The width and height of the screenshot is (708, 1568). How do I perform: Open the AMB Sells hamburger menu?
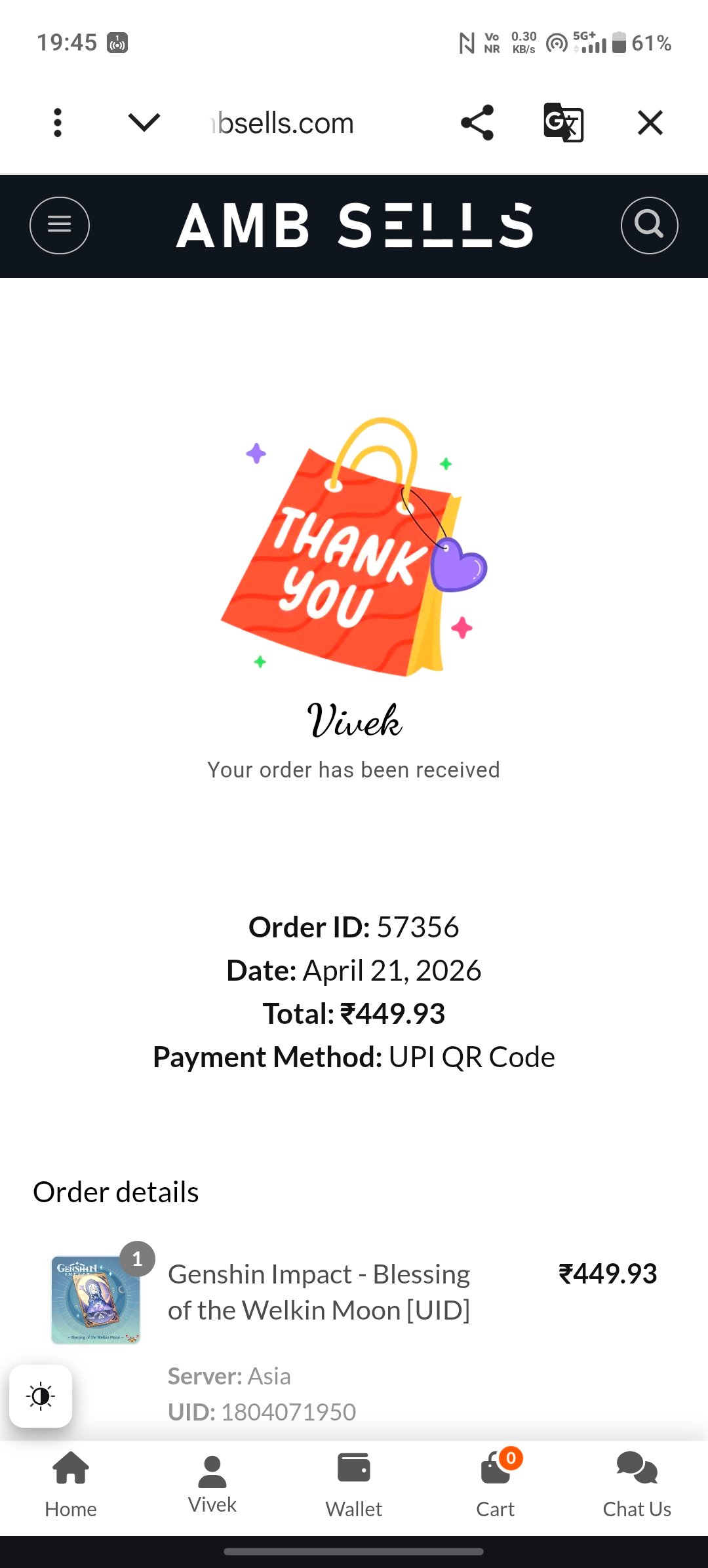pos(60,225)
